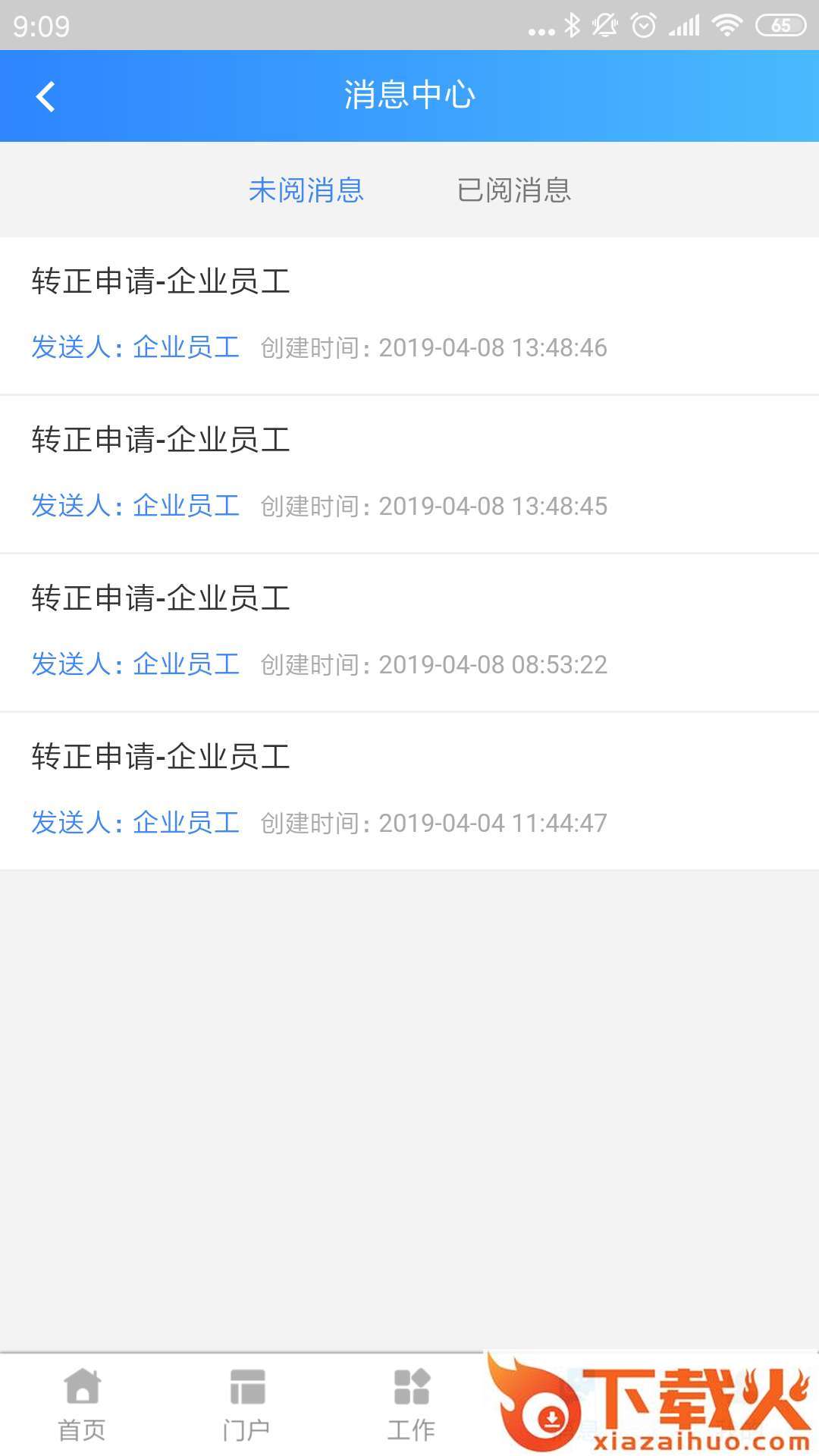
Task: Open the 工作 tab
Action: coord(411,1404)
